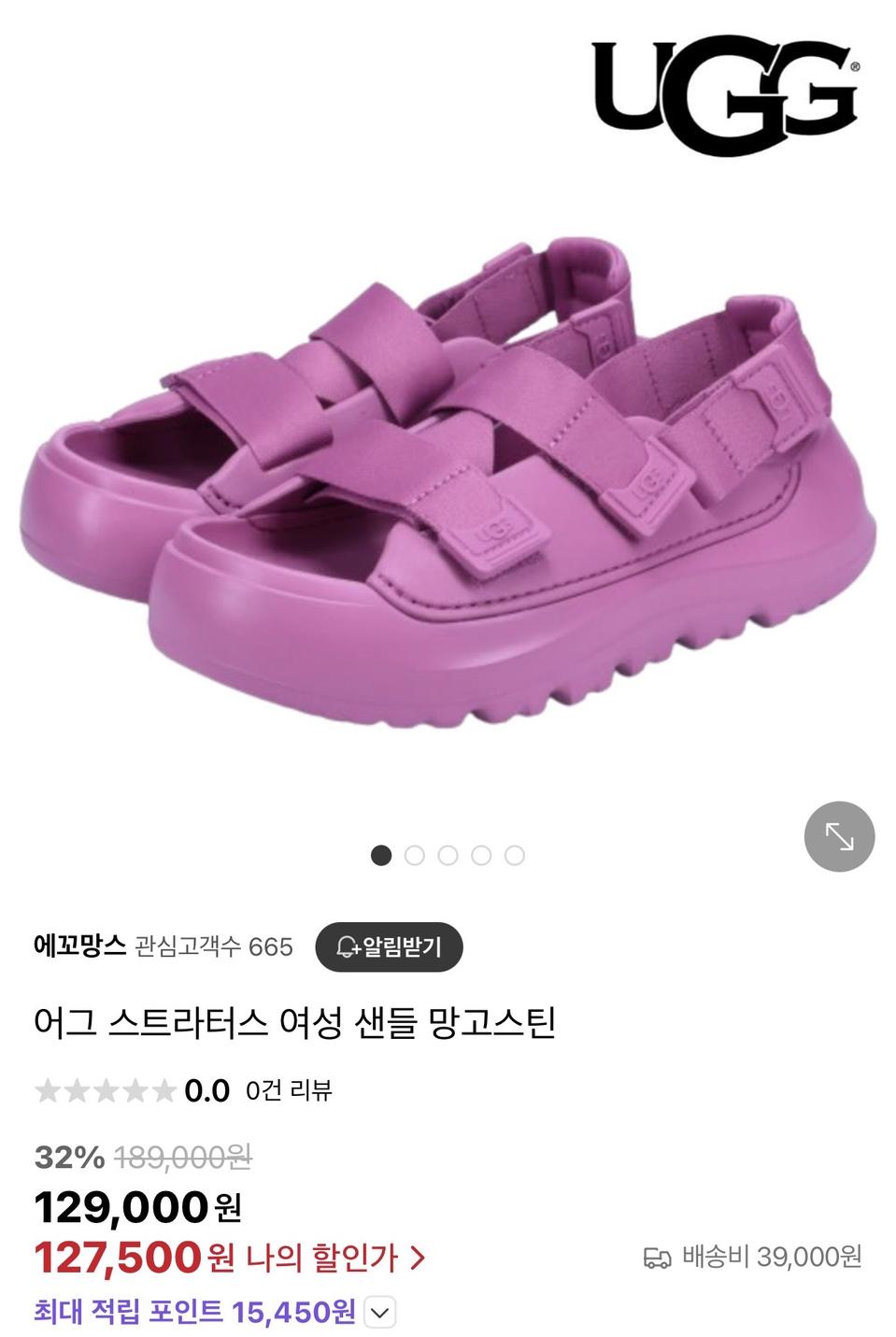Image resolution: width=896 pixels, height=1337 pixels.
Task: Select the last carousel dot
Action: (x=513, y=854)
